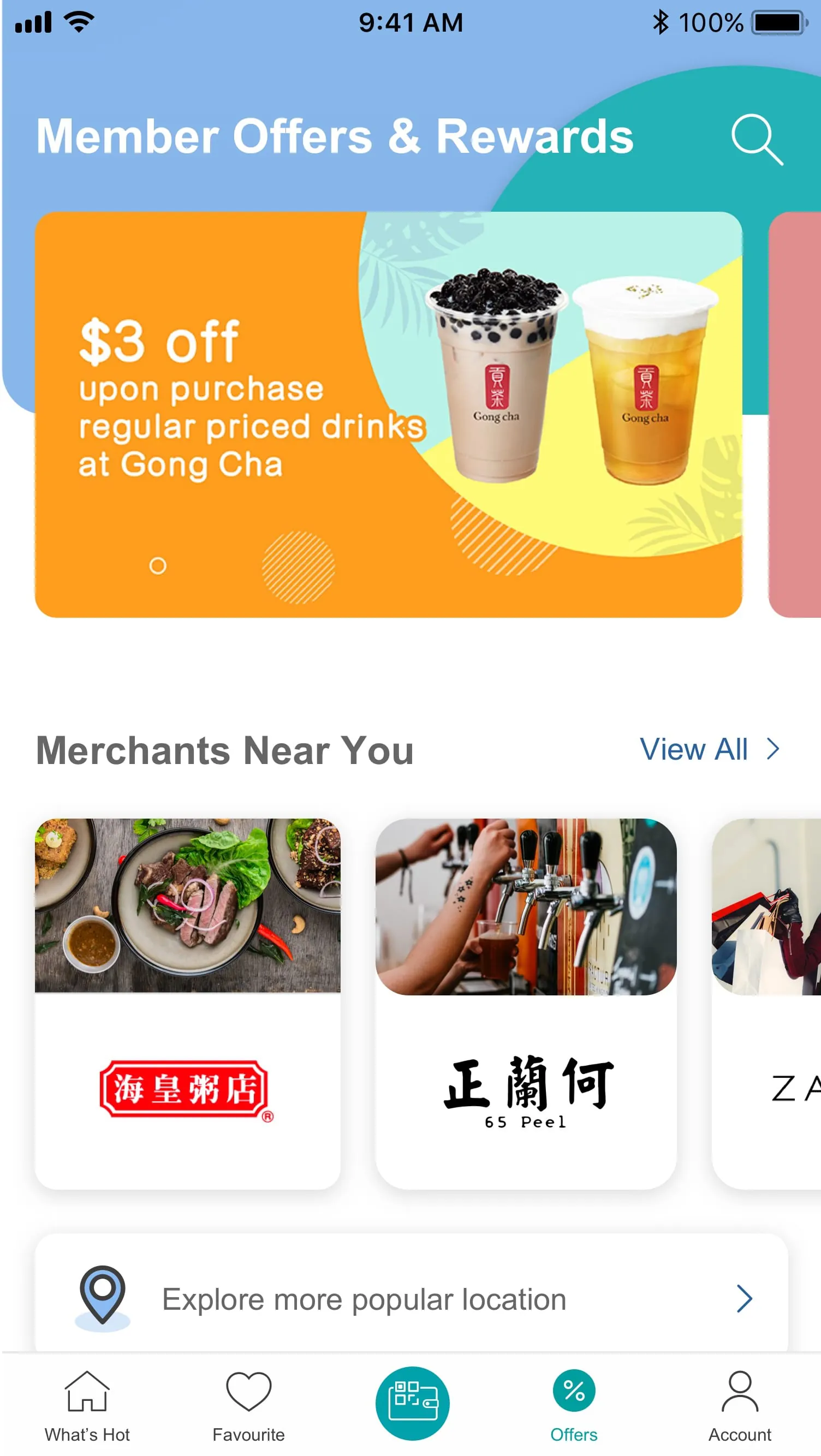Toggle Wi-Fi indicator in the status bar

[79, 21]
